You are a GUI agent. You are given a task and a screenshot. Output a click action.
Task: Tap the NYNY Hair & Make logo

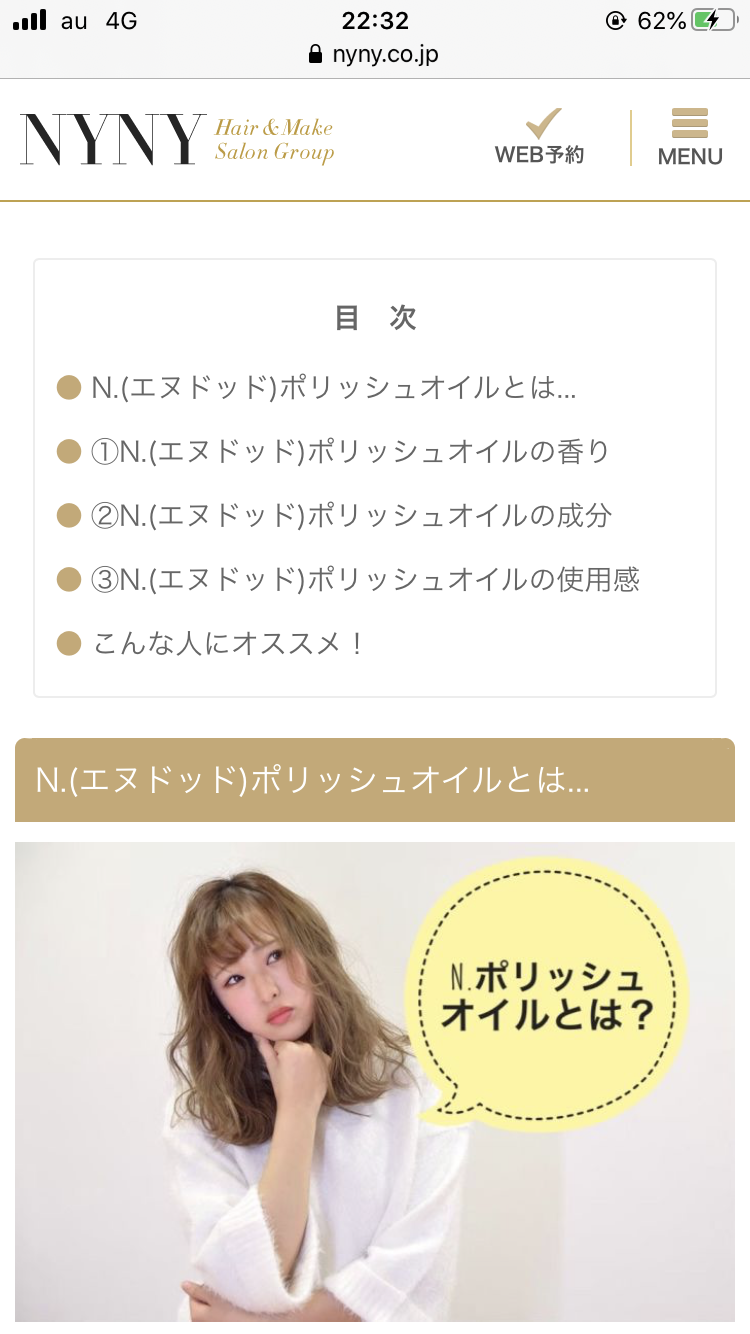click(x=177, y=139)
